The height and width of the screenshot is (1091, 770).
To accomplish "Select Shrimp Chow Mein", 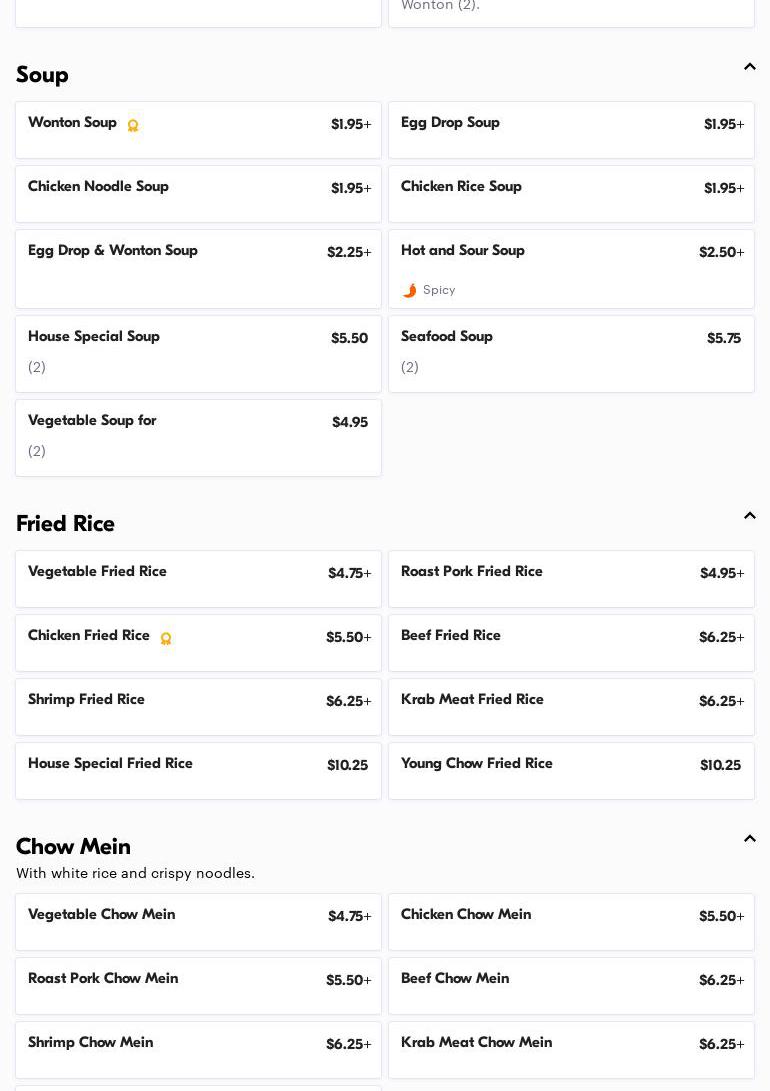I will [x=198, y=1050].
